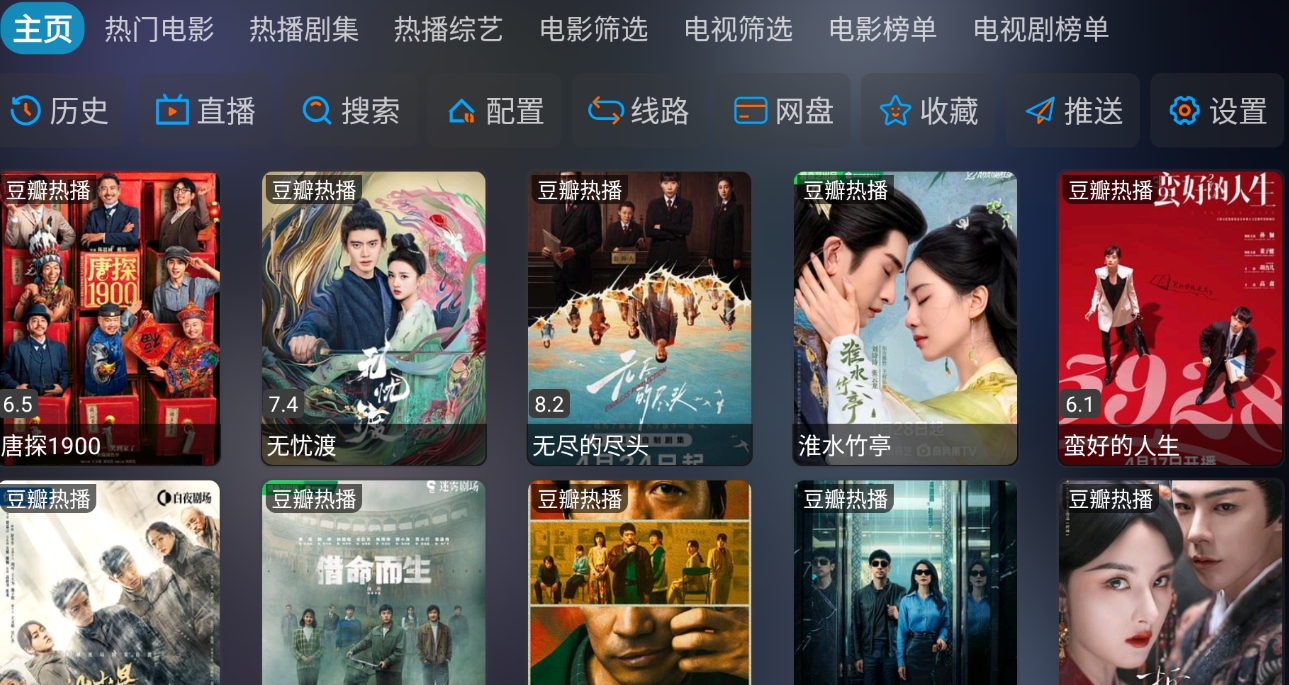Select the 淮水竹亭 poster card

pos(905,318)
